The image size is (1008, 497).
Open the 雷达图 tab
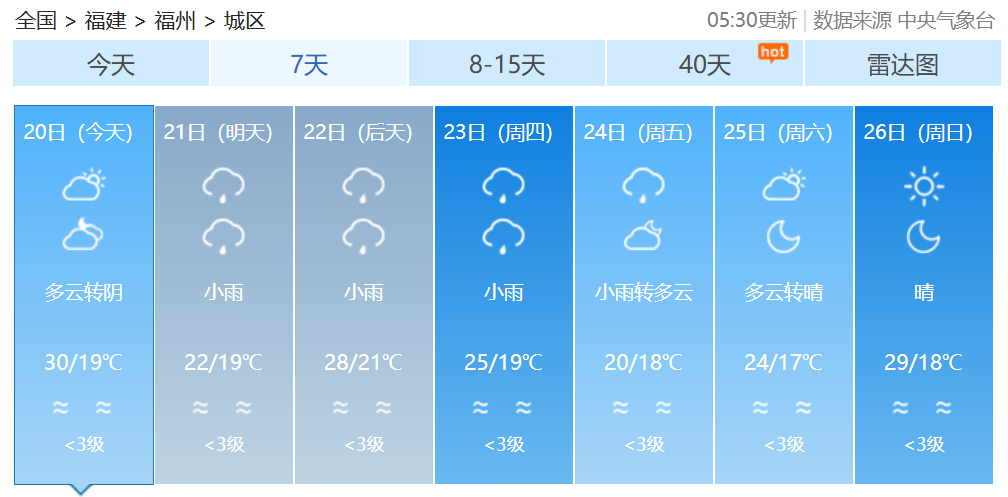[902, 65]
